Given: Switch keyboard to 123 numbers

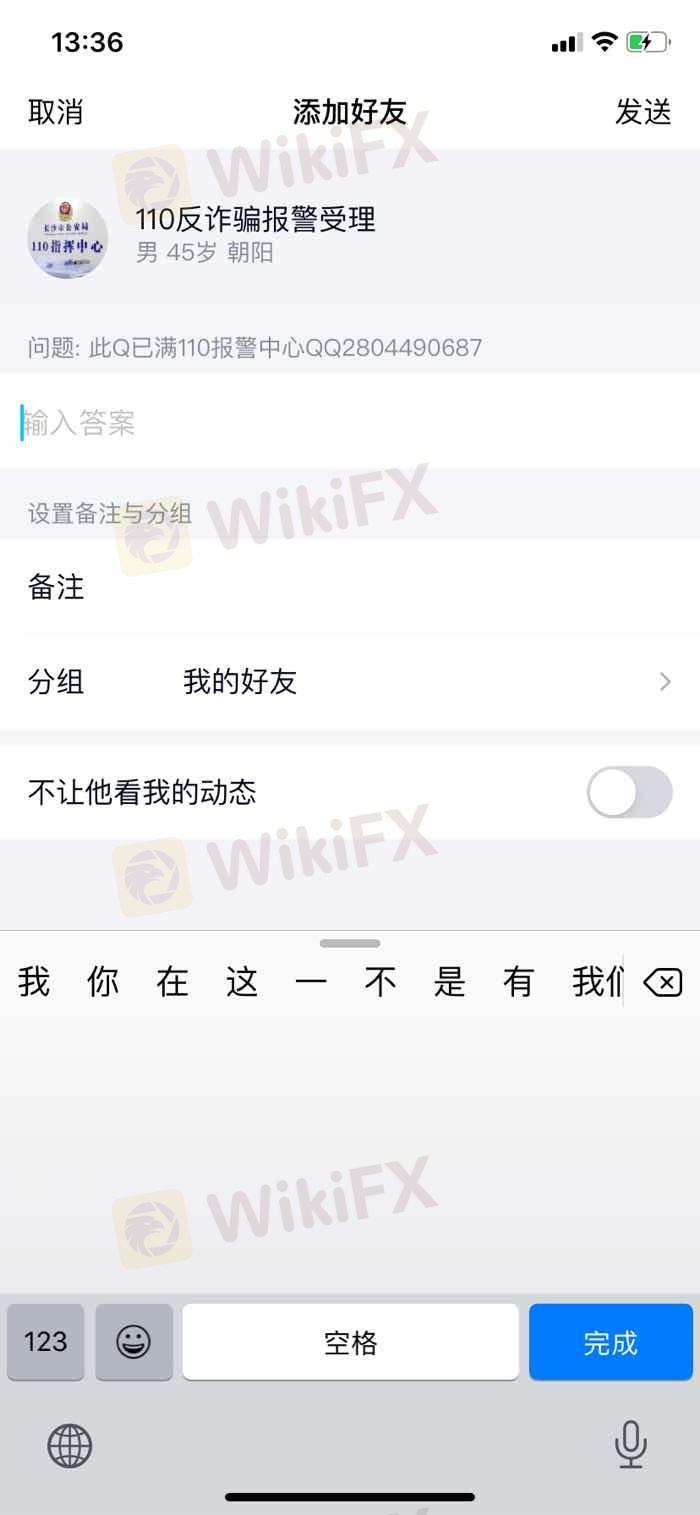Looking at the screenshot, I should [46, 1342].
